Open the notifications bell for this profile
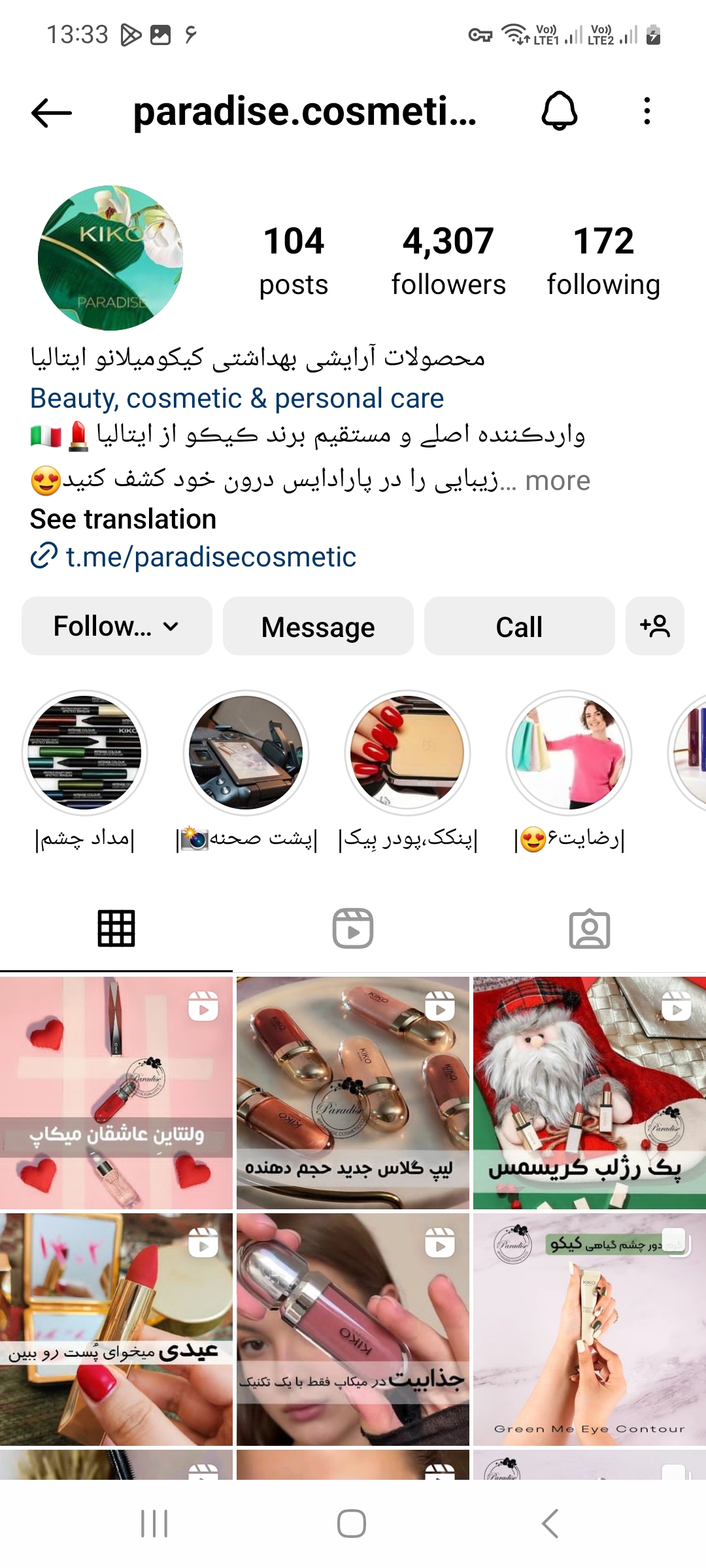The height and width of the screenshot is (1568, 706). (x=560, y=111)
